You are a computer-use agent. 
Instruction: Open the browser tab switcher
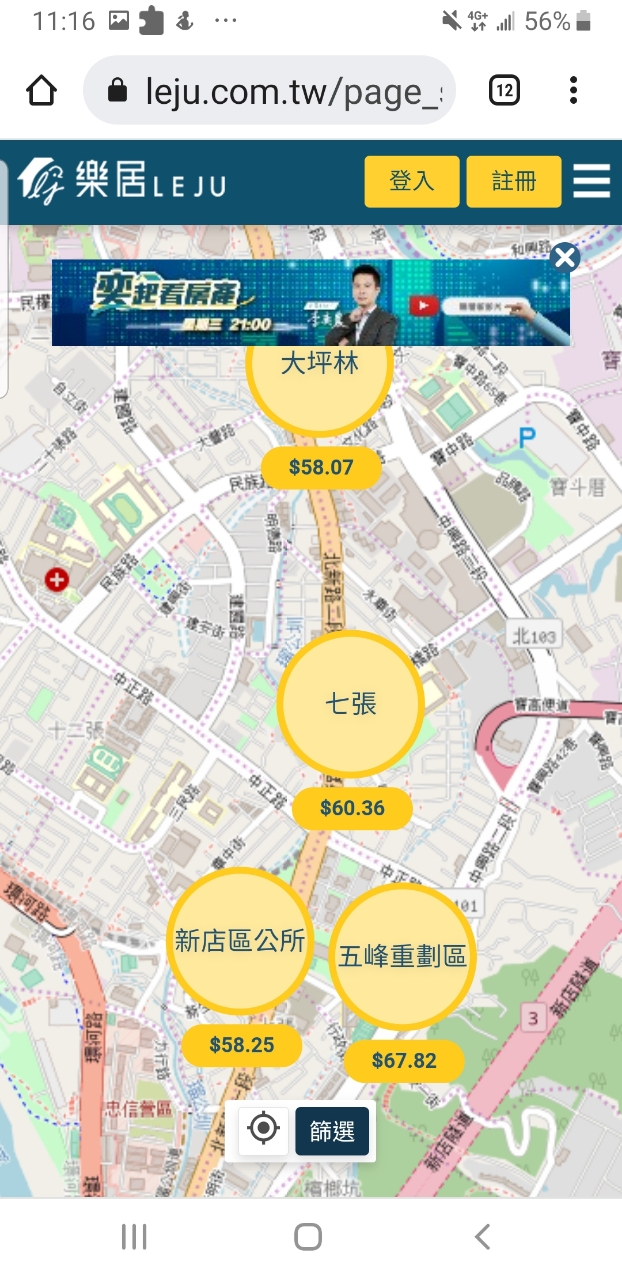pos(504,91)
